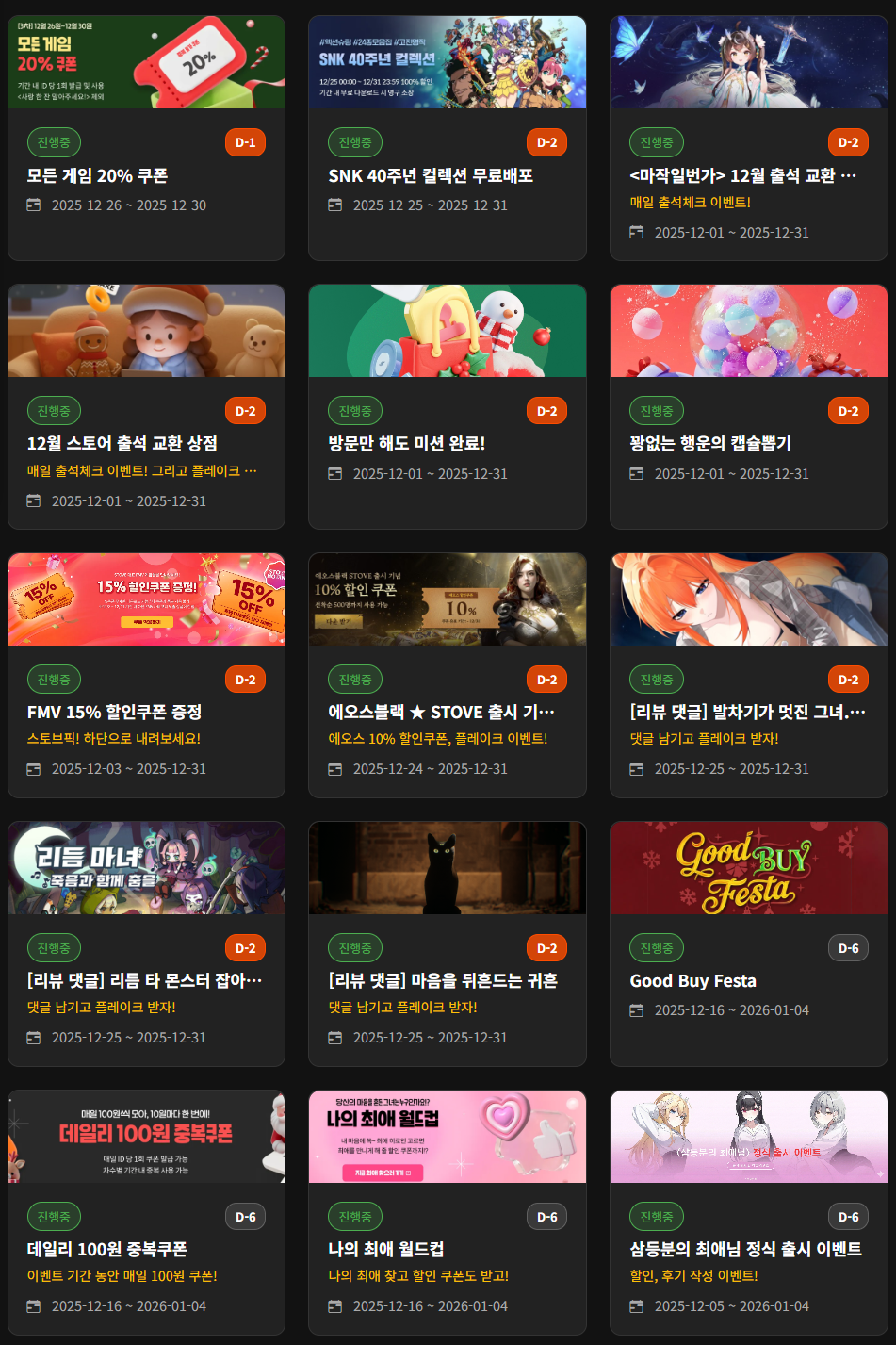The image size is (896, 1345).
Task: Open the SNK 40주년 컬렉션 무료배포 event
Action: 447,175
